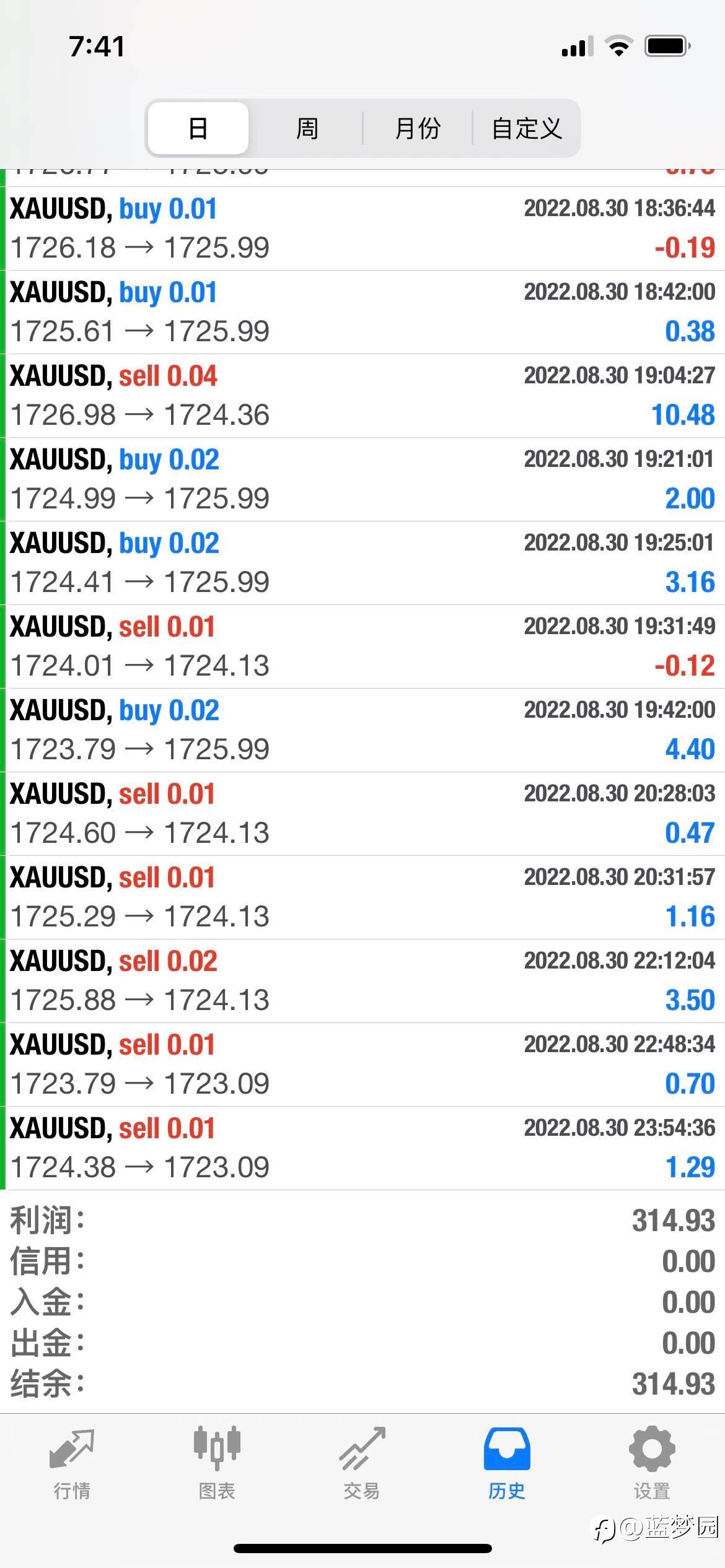
Task: Select the 历史 history tab
Action: (507, 1464)
